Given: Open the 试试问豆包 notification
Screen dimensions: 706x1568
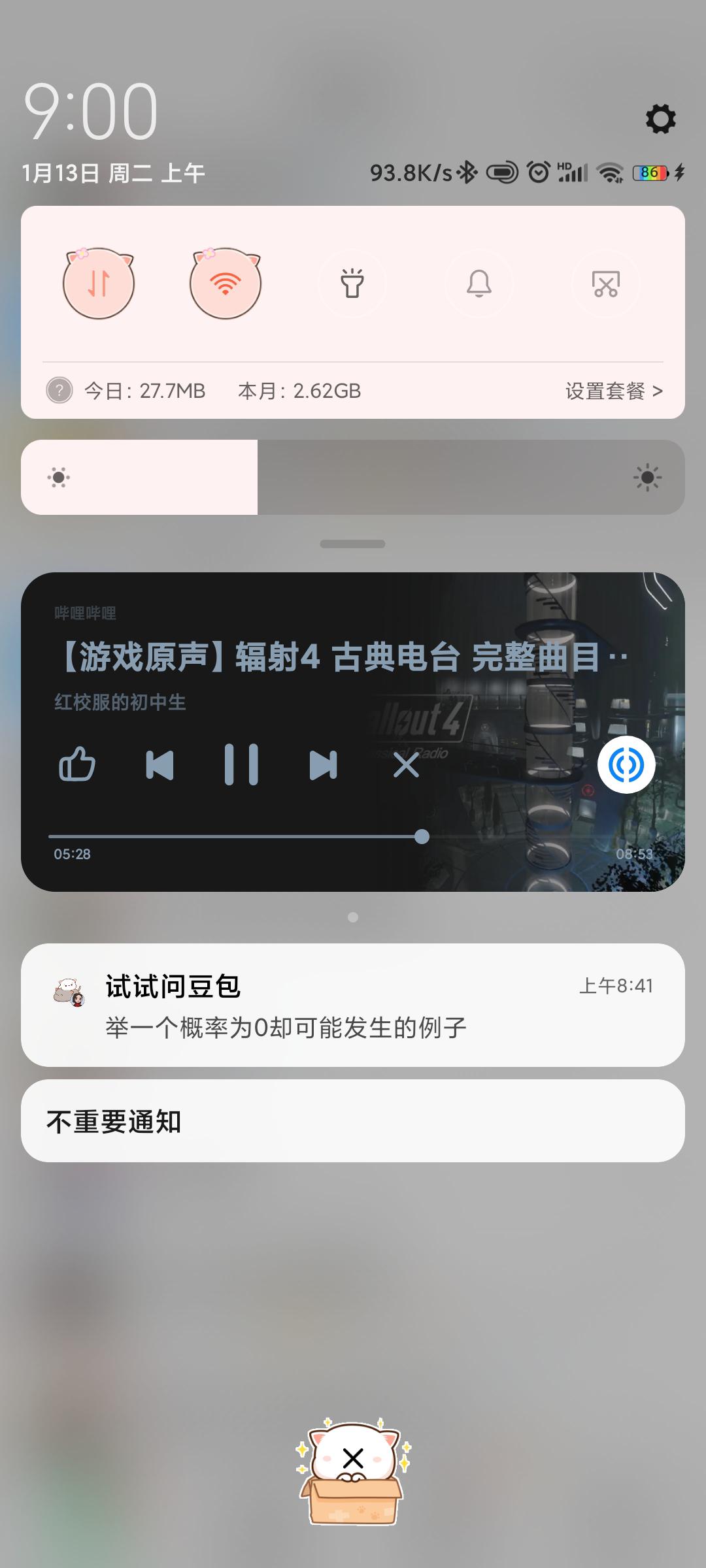Looking at the screenshot, I should pyautogui.click(x=353, y=1006).
